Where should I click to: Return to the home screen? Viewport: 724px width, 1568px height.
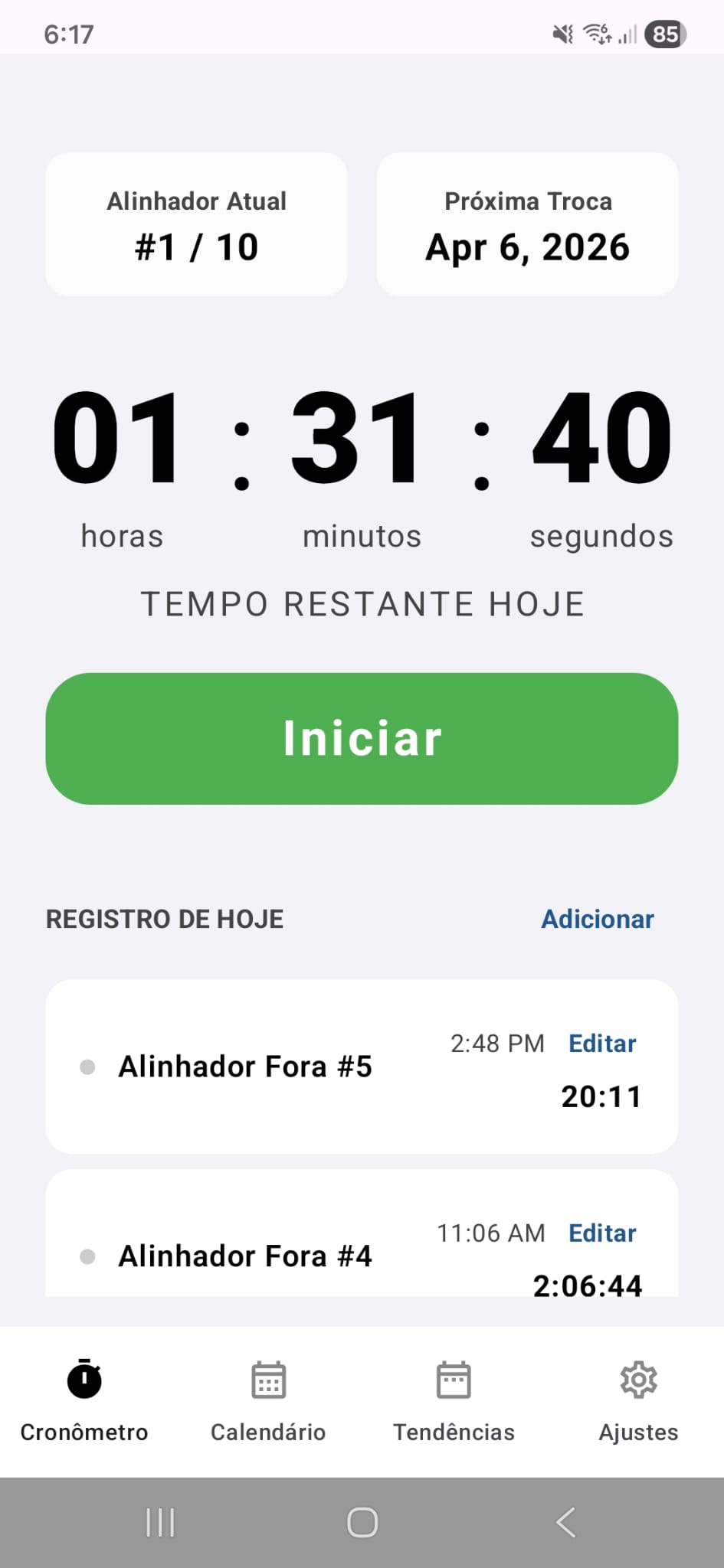click(362, 1522)
